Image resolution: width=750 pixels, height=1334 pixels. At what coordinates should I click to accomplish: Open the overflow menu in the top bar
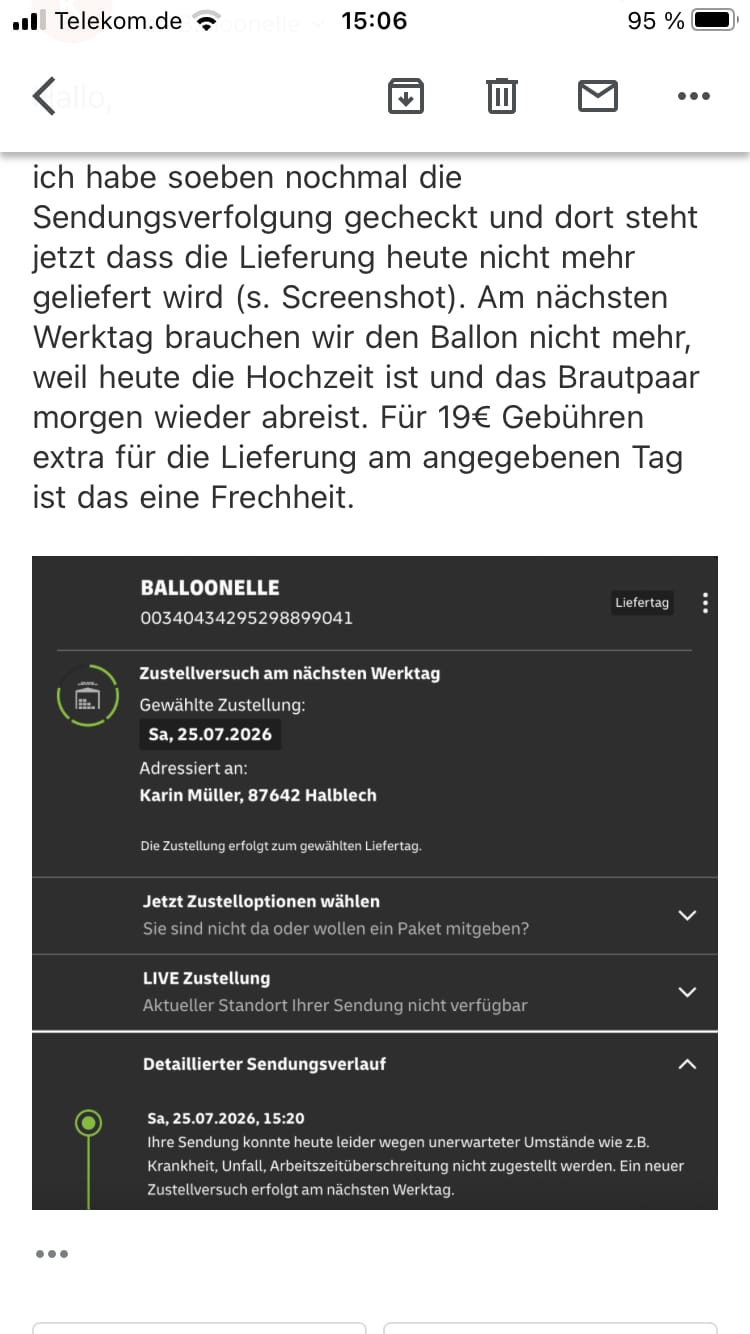tap(693, 96)
